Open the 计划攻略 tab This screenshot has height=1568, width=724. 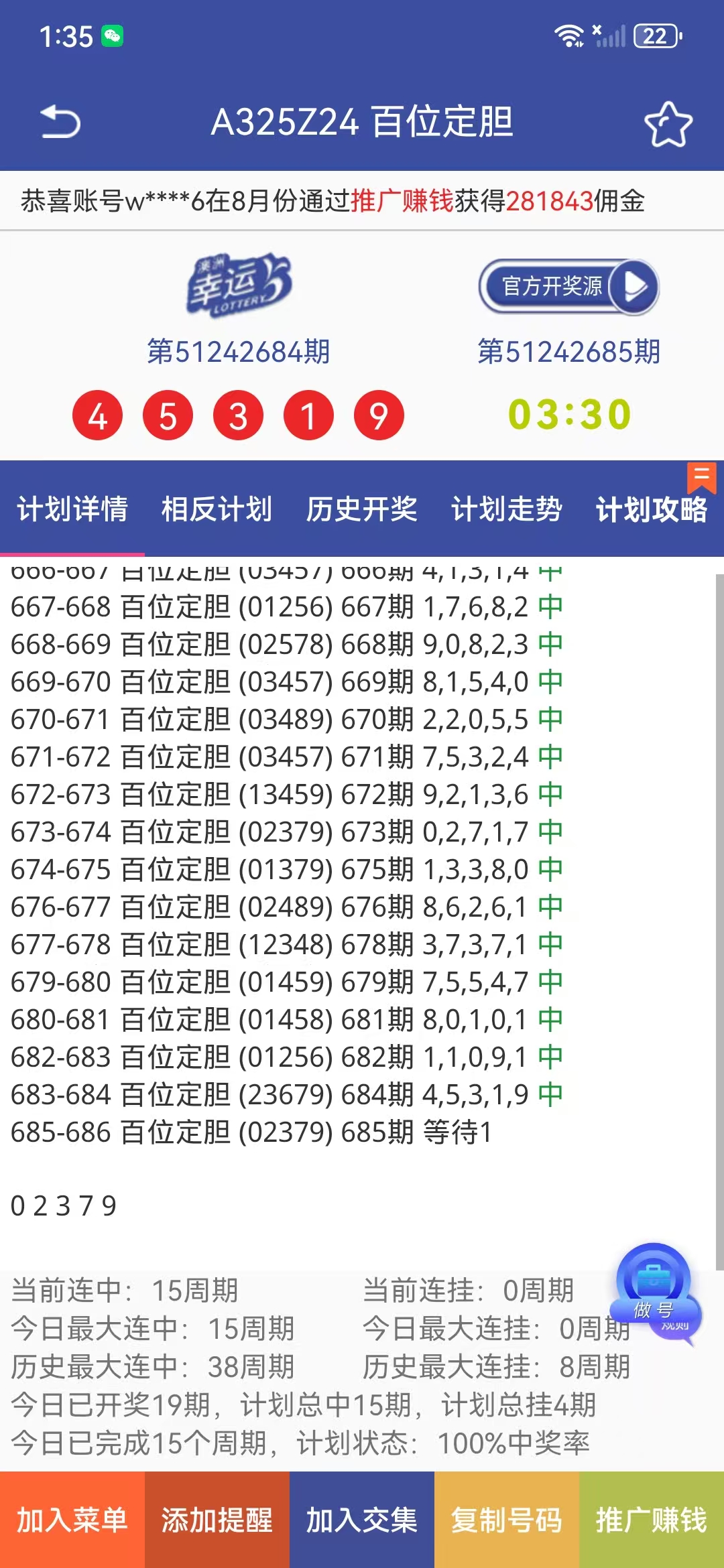point(652,509)
